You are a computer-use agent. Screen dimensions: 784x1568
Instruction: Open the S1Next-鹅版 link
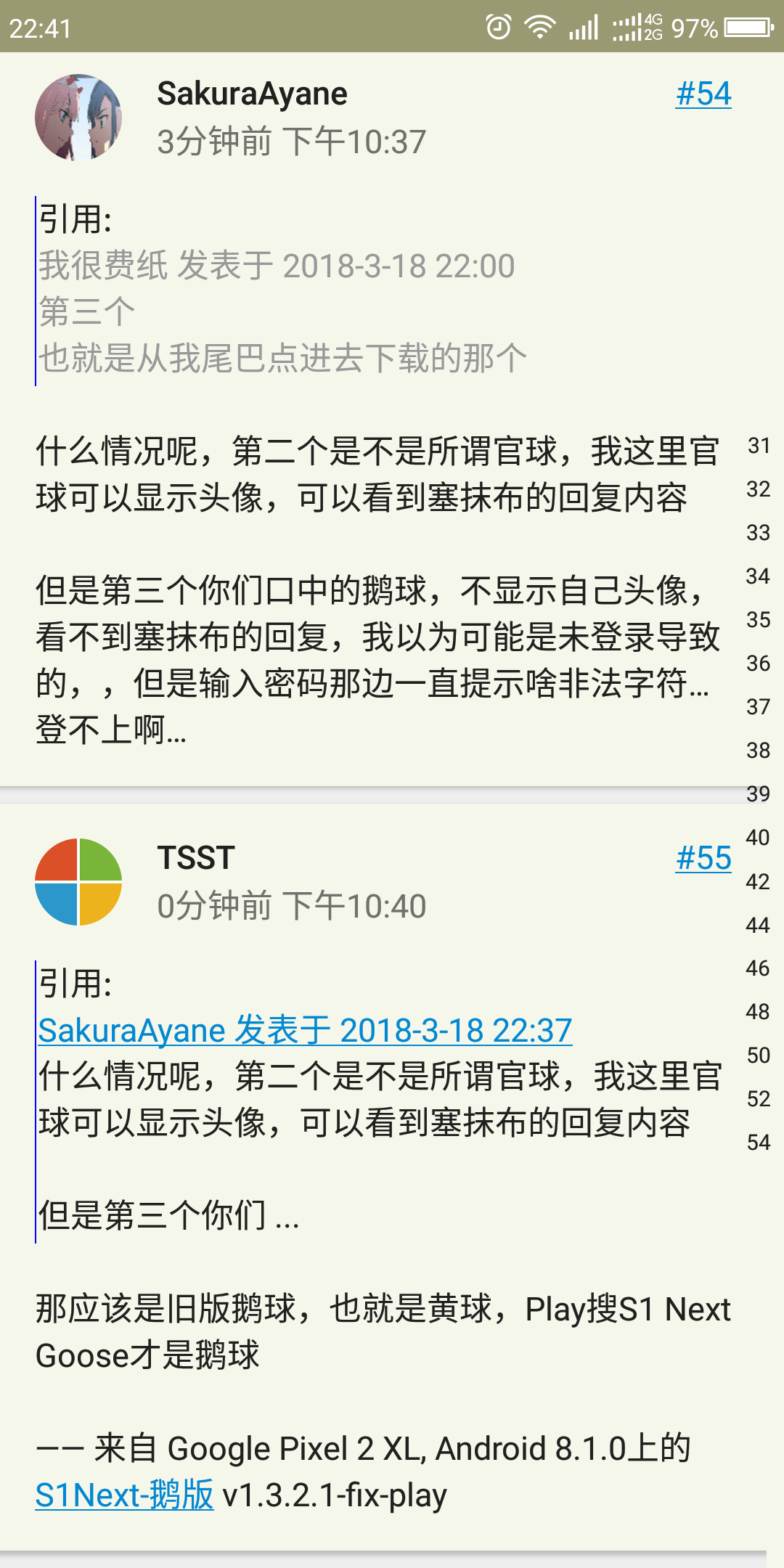(124, 1495)
